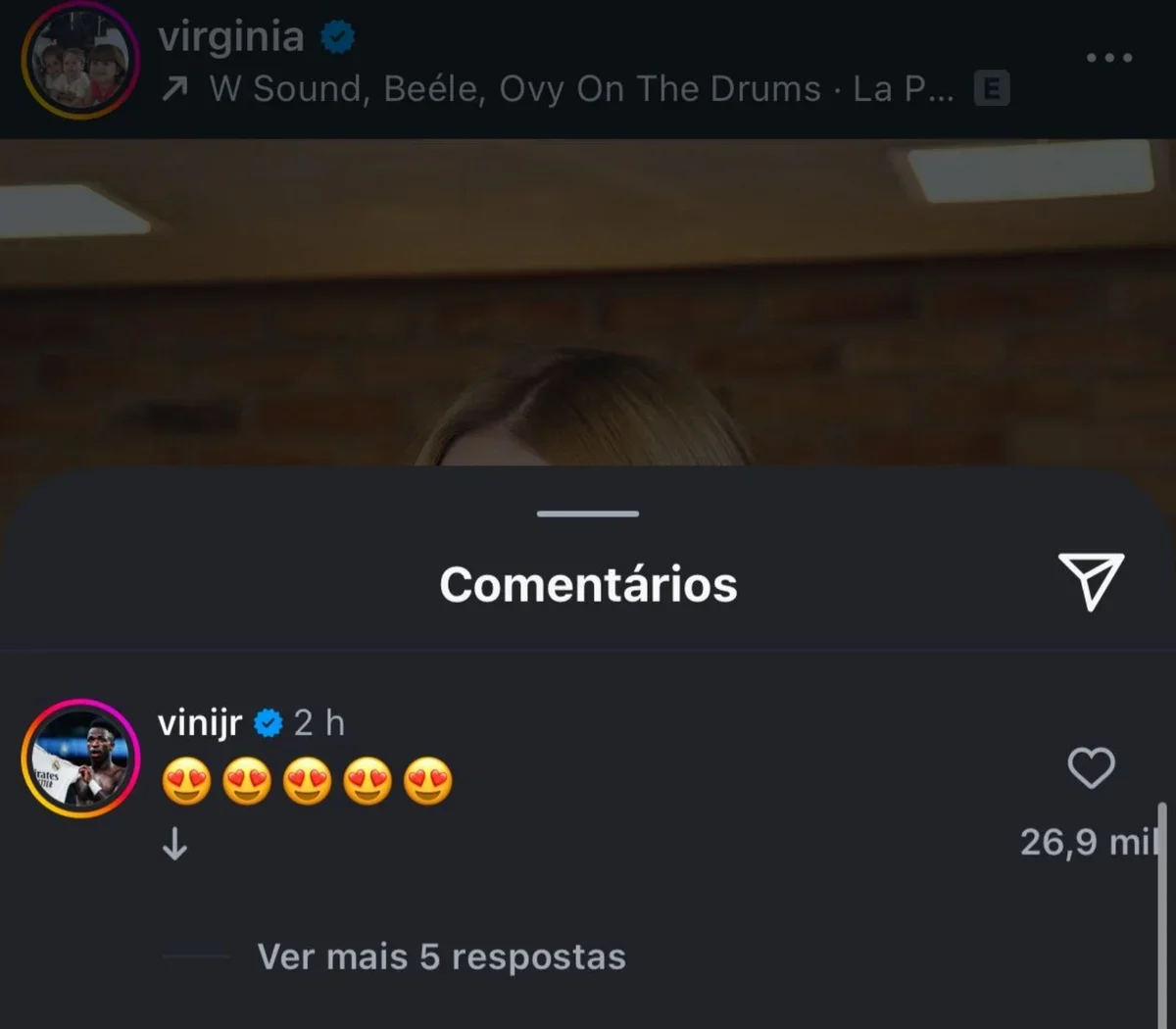Tap the vinijr username in comment
Image resolution: width=1176 pixels, height=1029 pixels.
tap(200, 723)
